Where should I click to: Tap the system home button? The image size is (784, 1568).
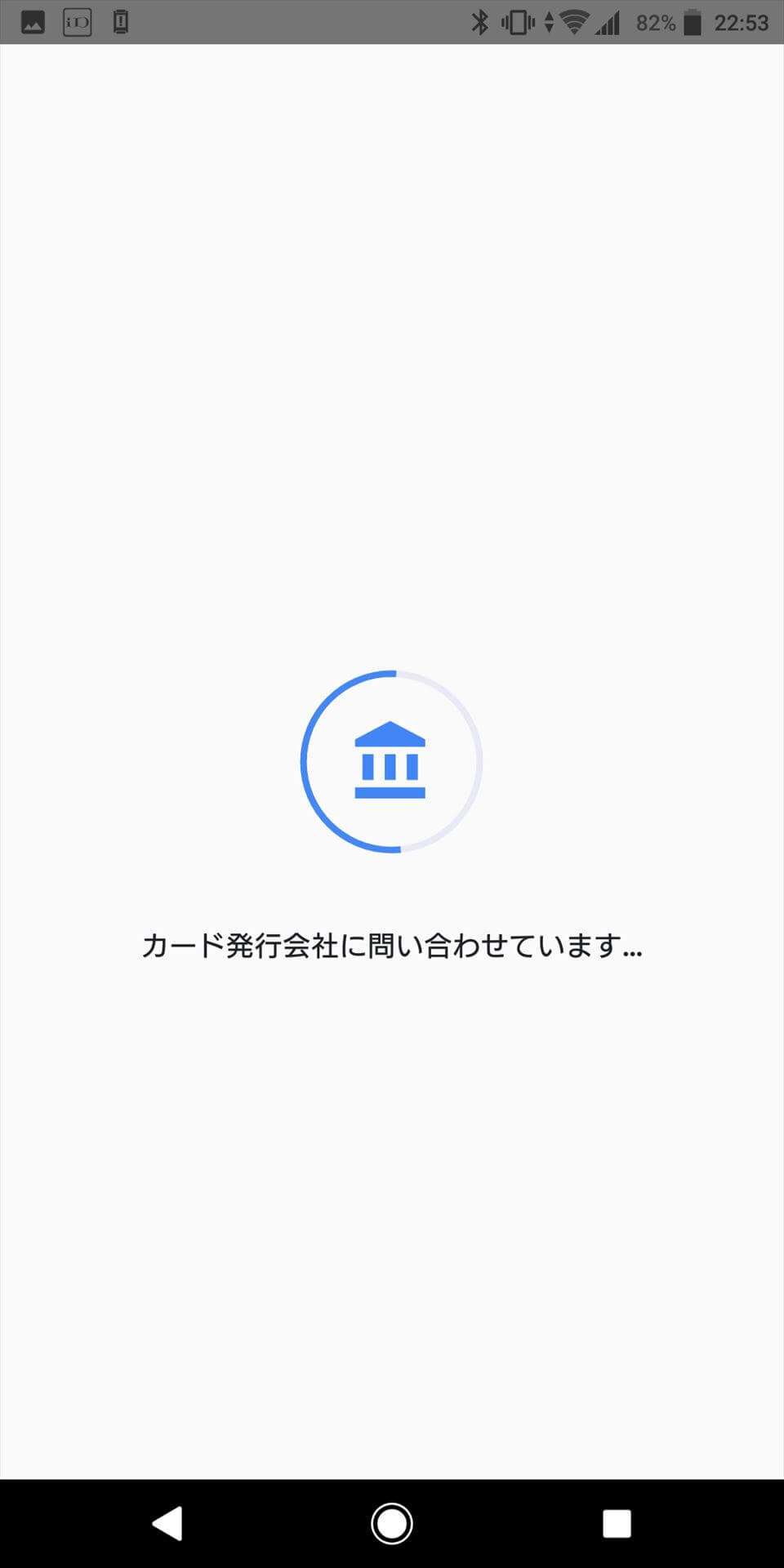392,1523
